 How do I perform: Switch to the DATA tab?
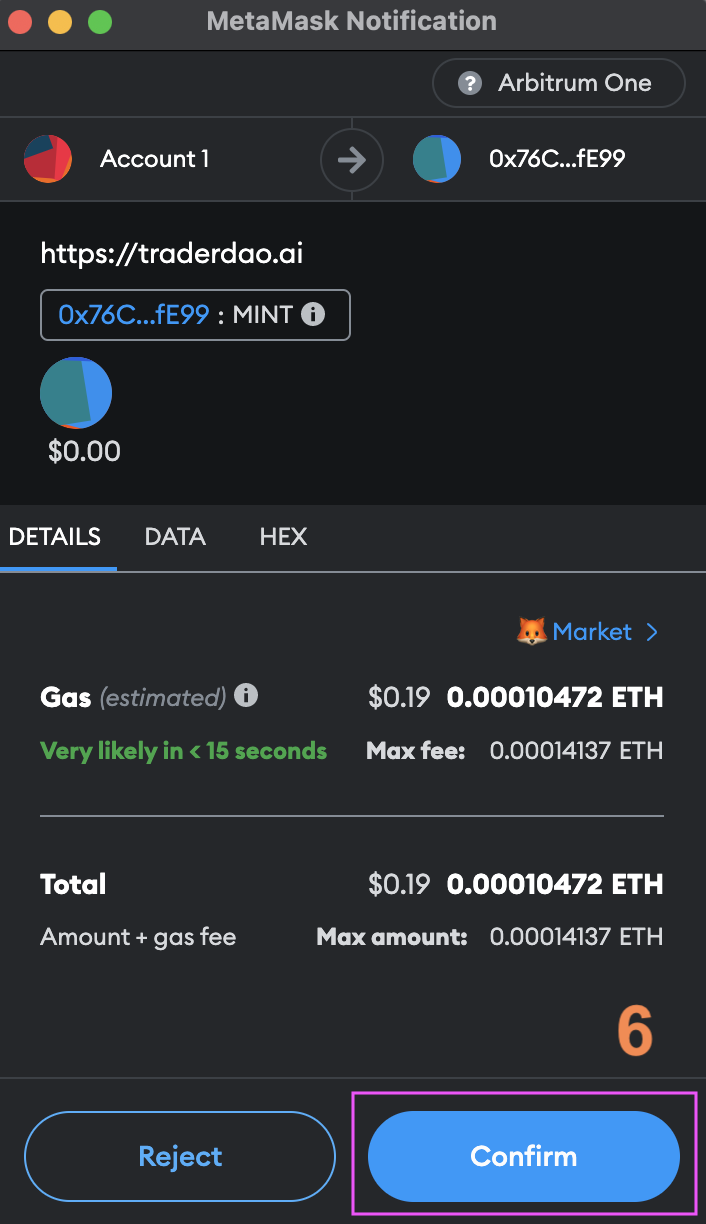coord(175,537)
